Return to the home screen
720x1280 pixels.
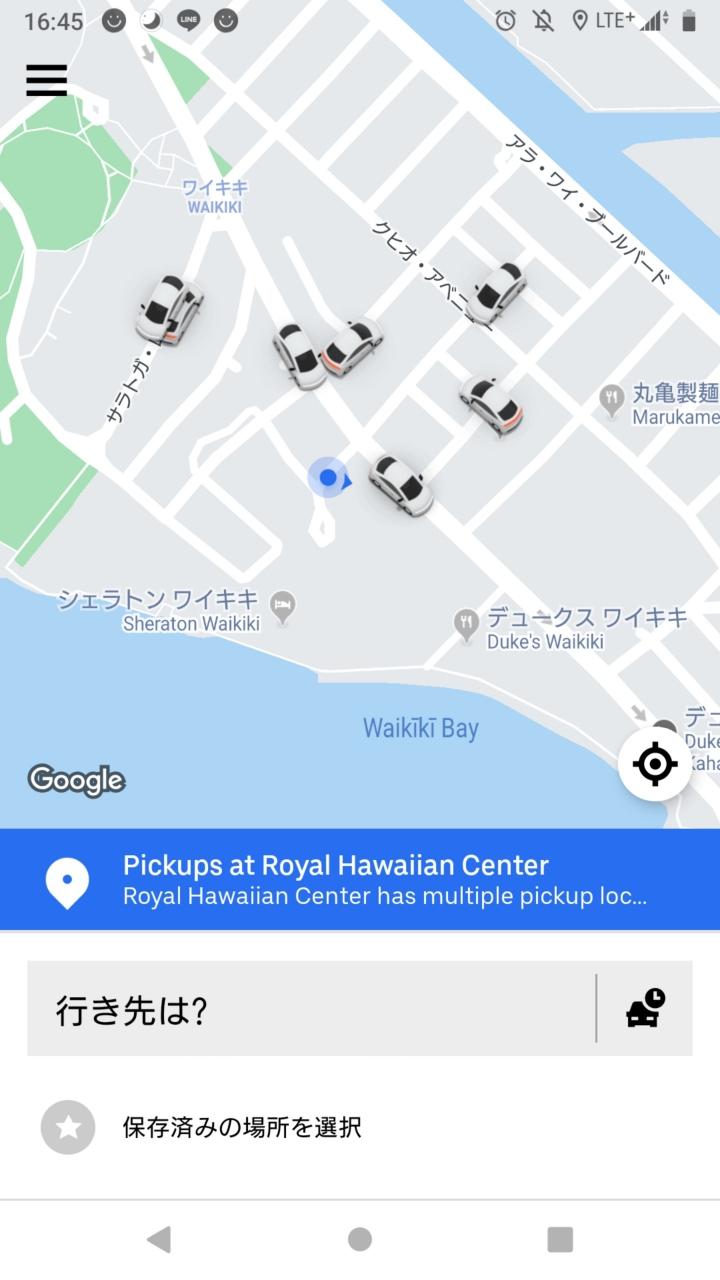pos(360,1240)
